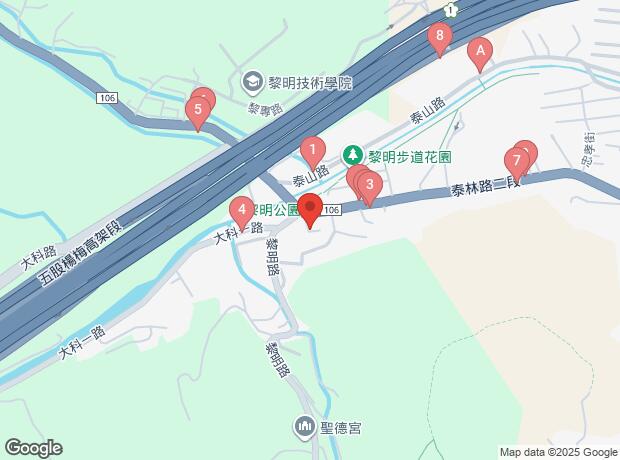Select map marker number 1
The image size is (620, 460).
coord(313,153)
